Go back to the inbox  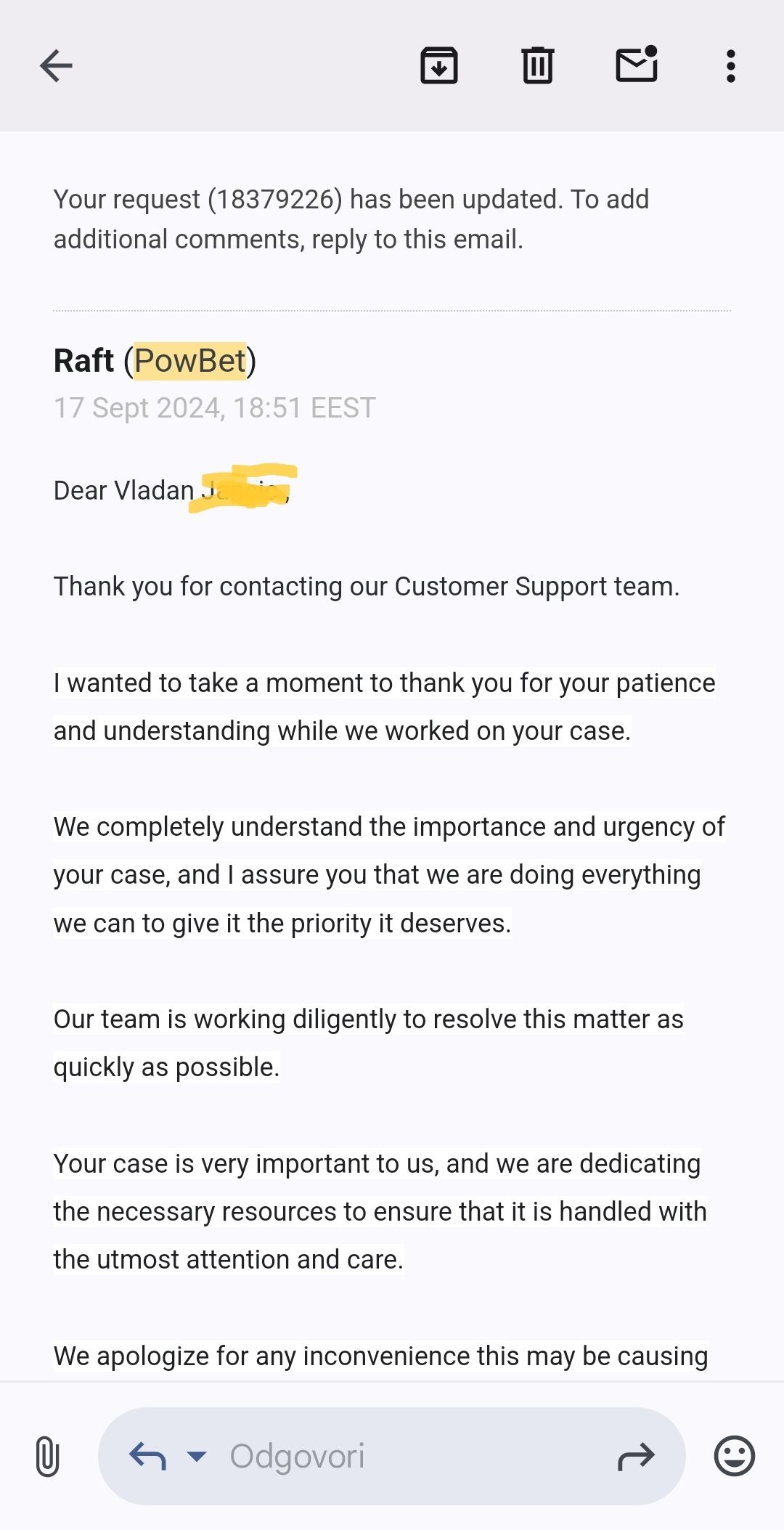point(56,66)
